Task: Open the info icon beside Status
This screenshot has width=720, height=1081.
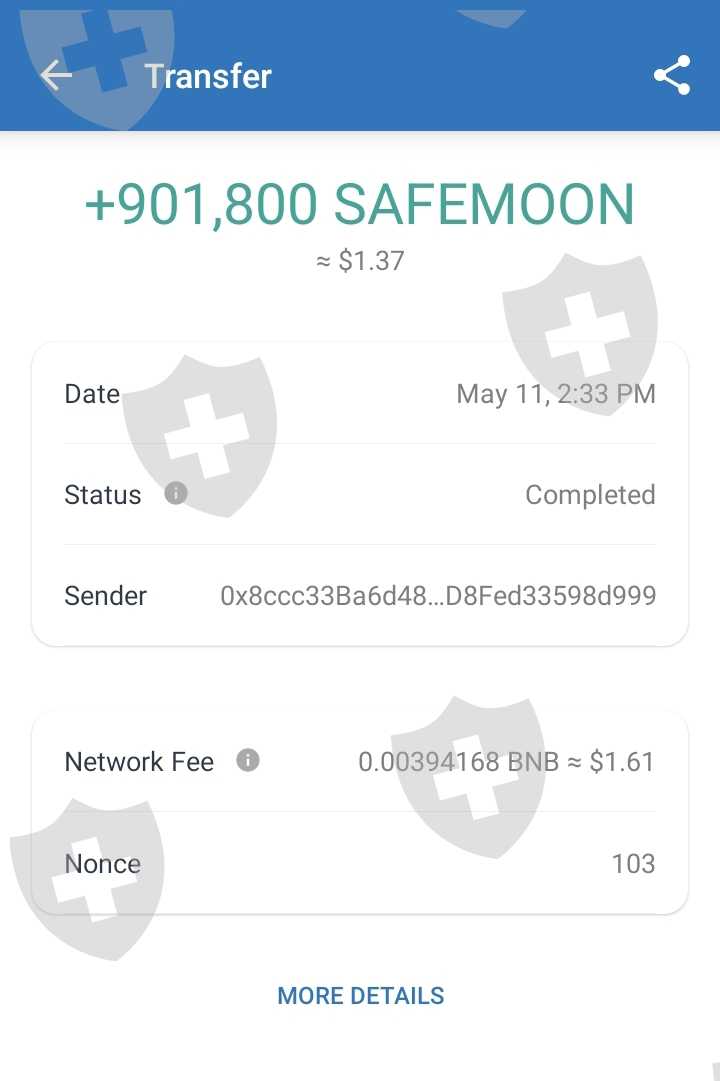Action: [176, 494]
